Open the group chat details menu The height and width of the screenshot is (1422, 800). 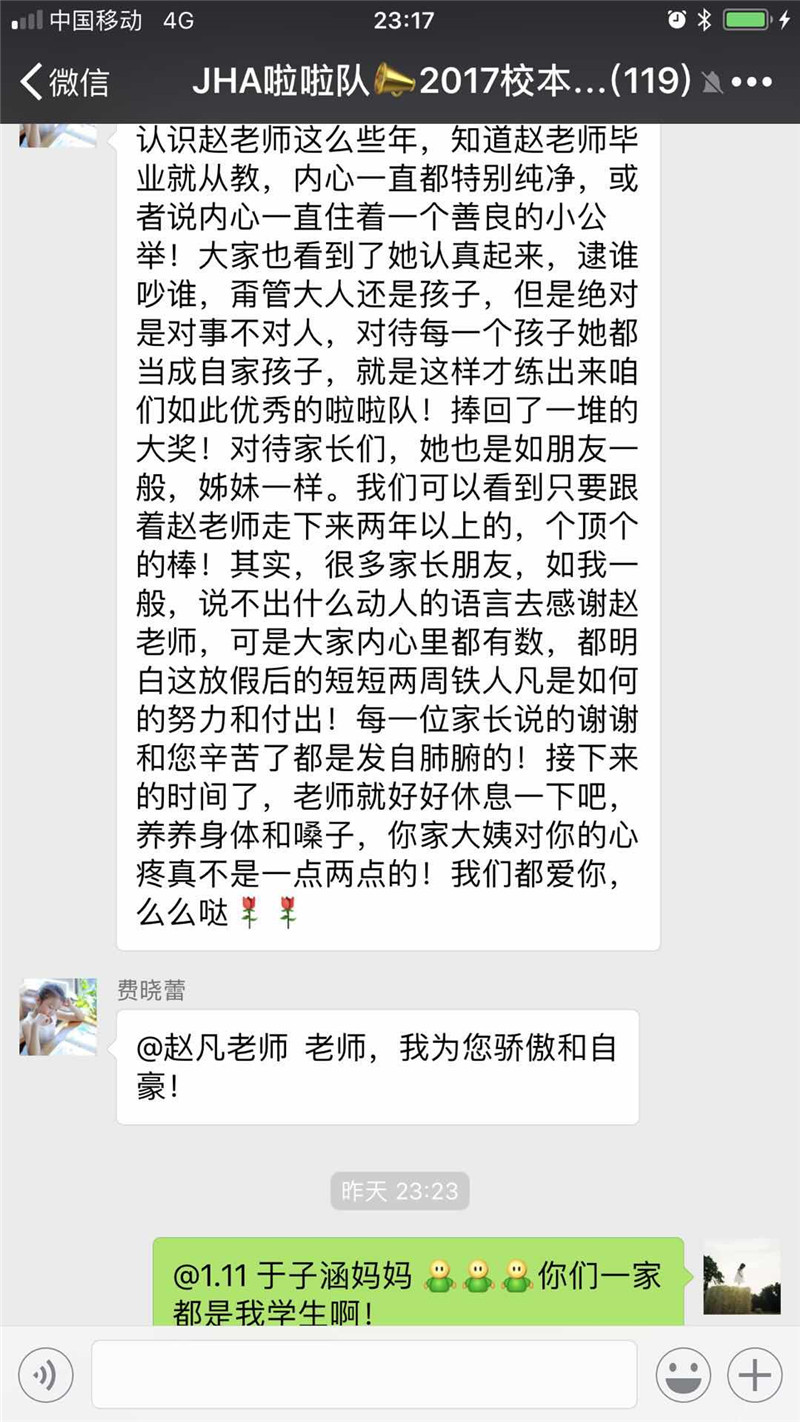click(752, 82)
